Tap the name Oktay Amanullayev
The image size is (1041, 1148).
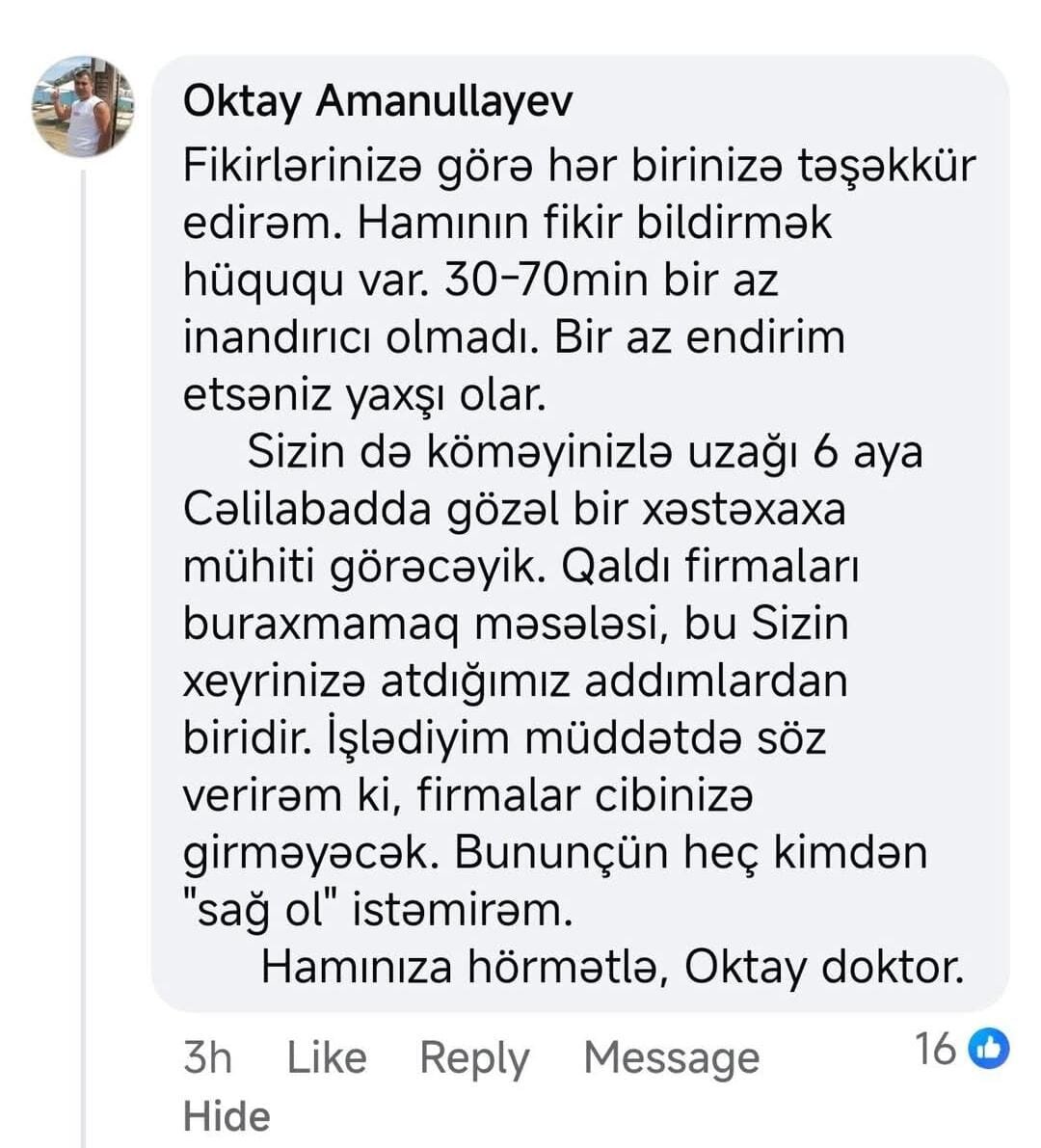point(378,100)
